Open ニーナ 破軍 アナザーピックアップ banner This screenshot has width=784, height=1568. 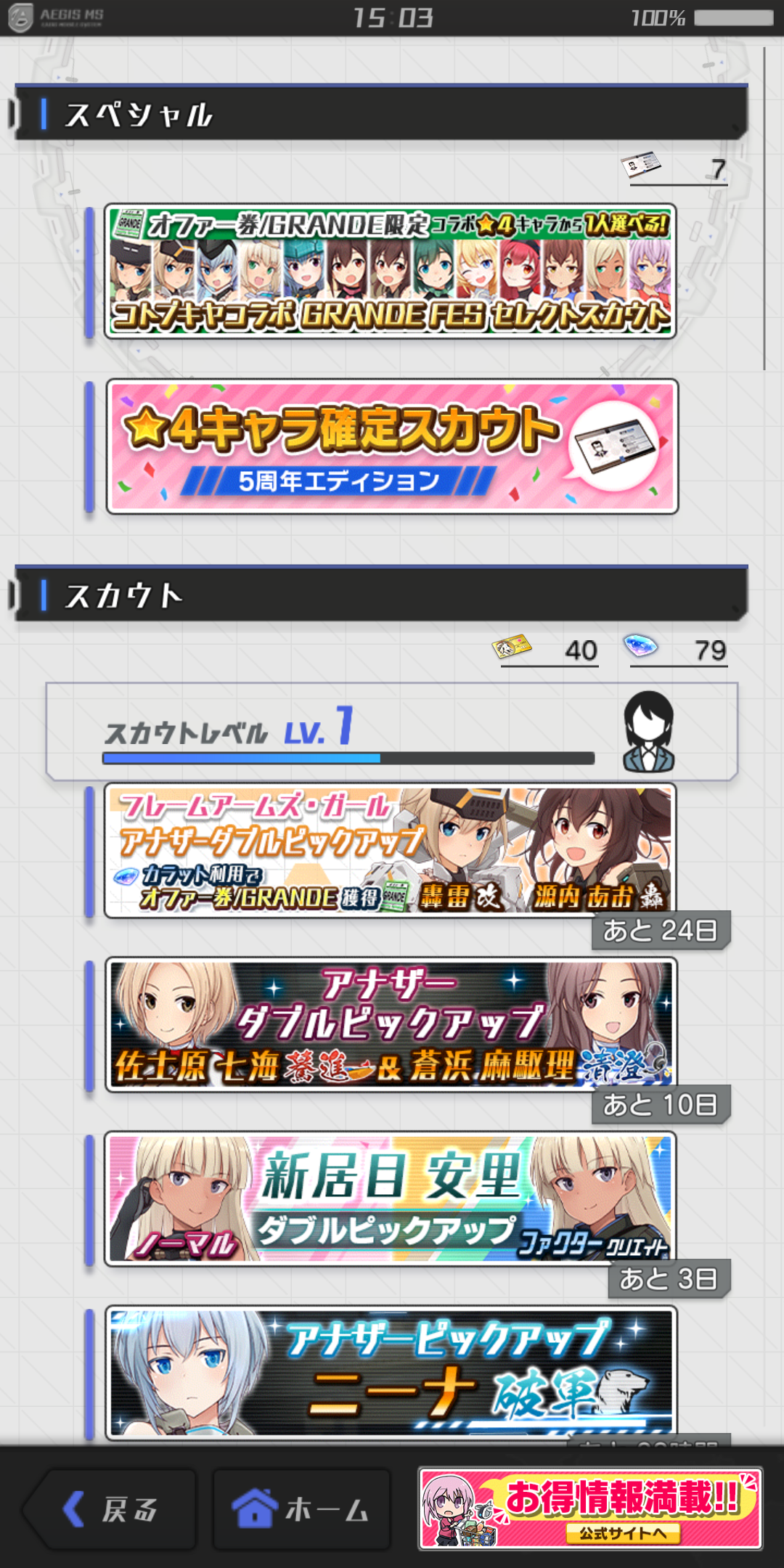tap(391, 1372)
